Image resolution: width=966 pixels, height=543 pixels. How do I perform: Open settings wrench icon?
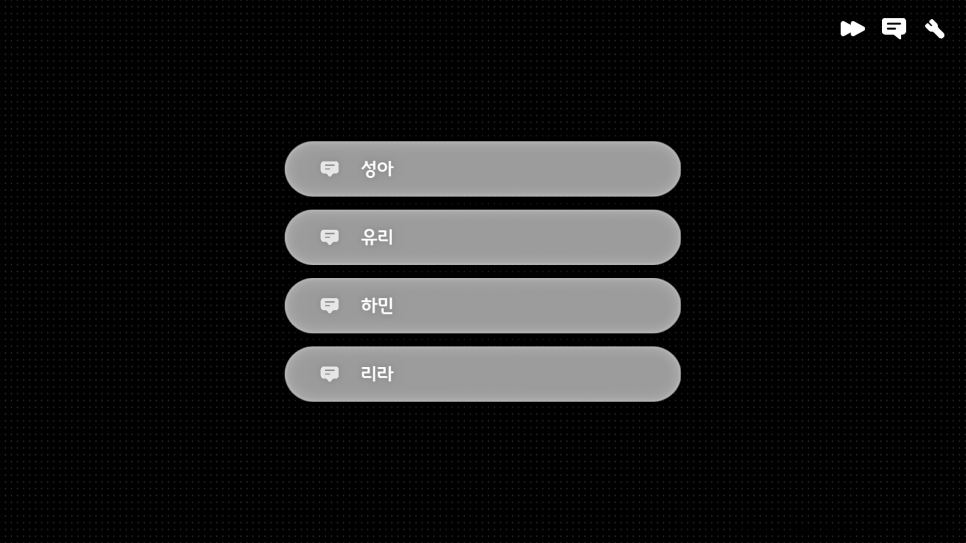point(934,29)
